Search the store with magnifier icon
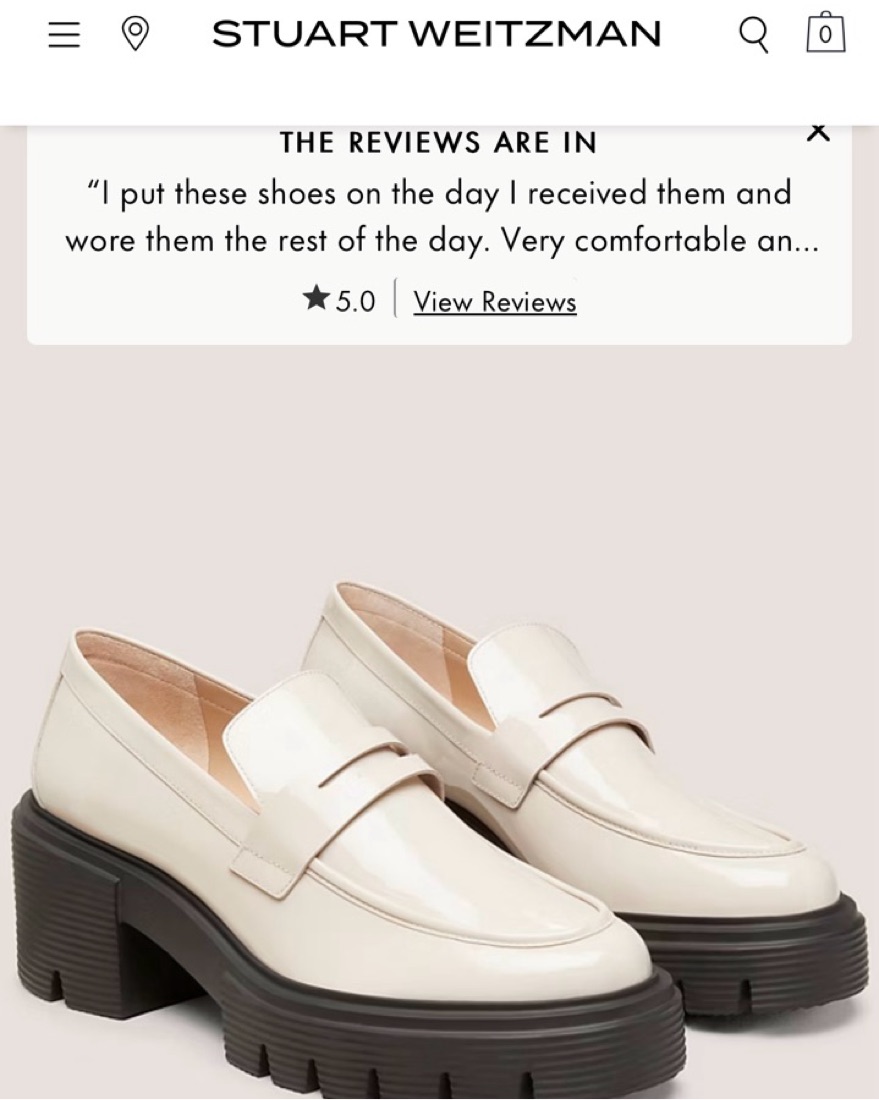Viewport: 879px width, 1100px height. click(754, 35)
